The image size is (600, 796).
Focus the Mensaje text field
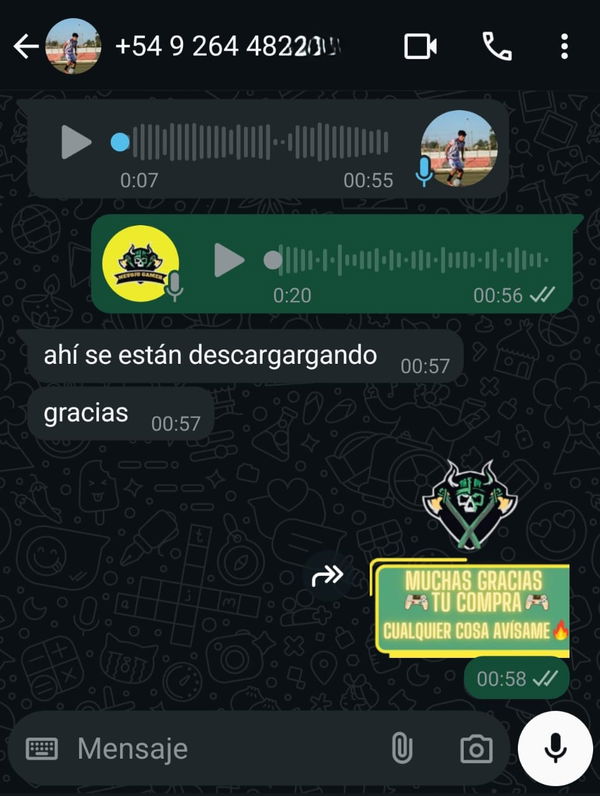[x=220, y=748]
